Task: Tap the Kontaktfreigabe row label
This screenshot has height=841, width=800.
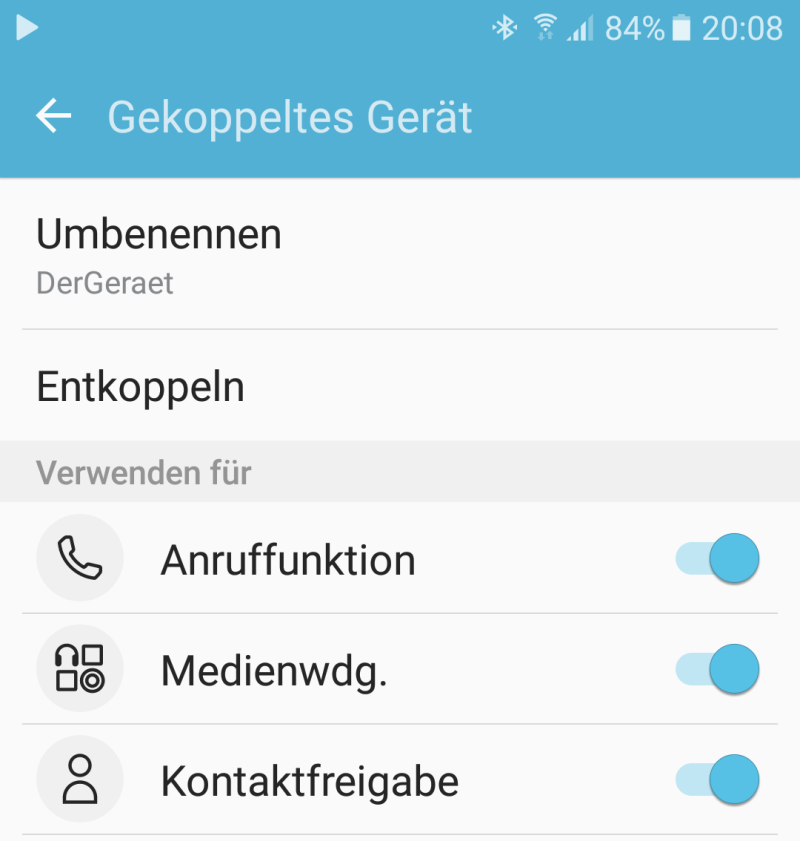Action: click(310, 778)
